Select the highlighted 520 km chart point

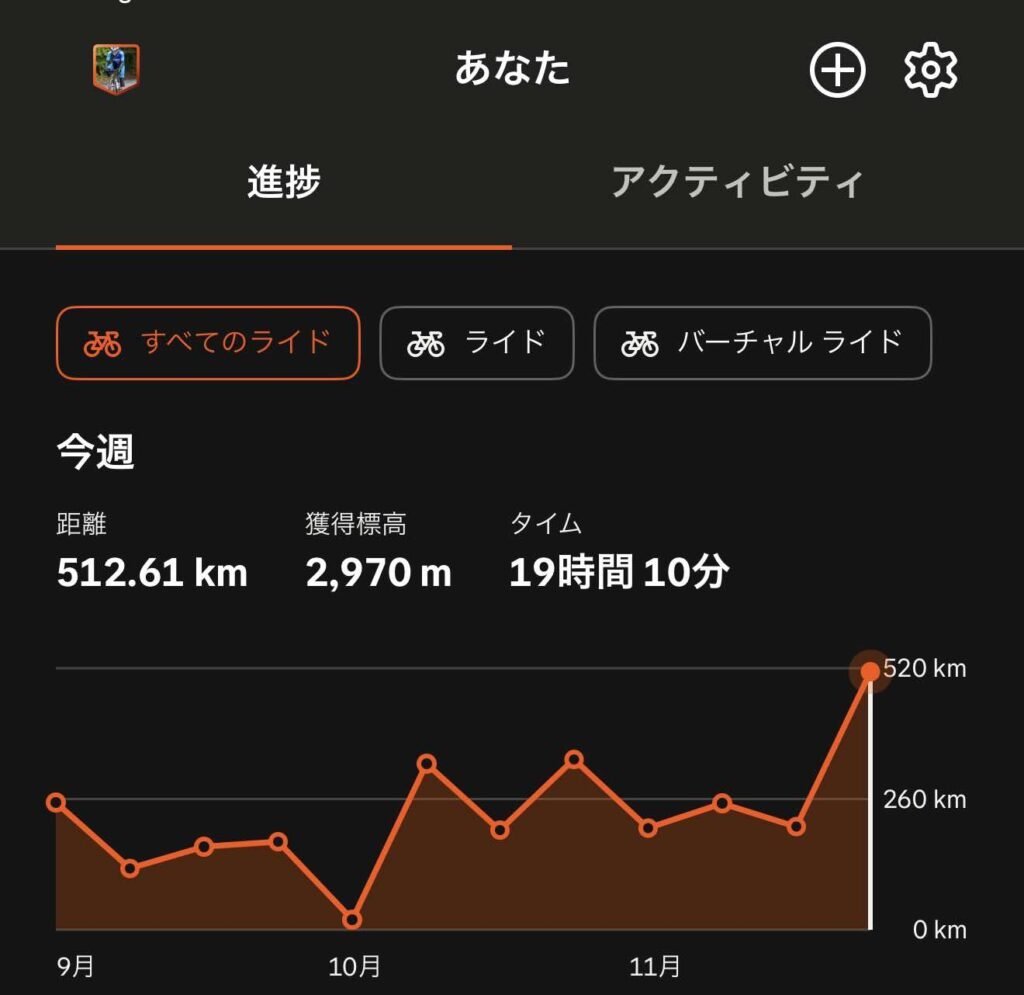[869, 671]
